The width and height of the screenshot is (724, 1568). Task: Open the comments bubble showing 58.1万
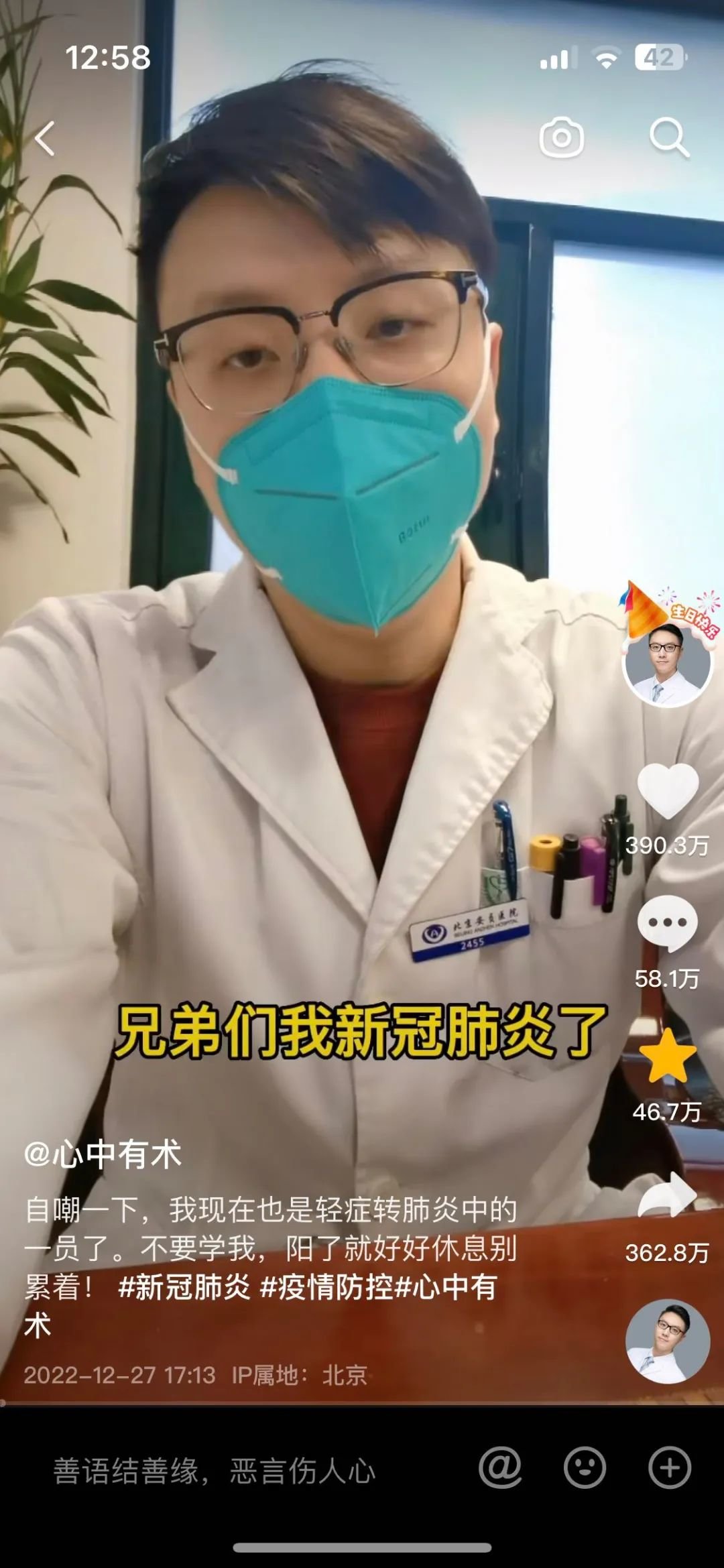point(667,924)
